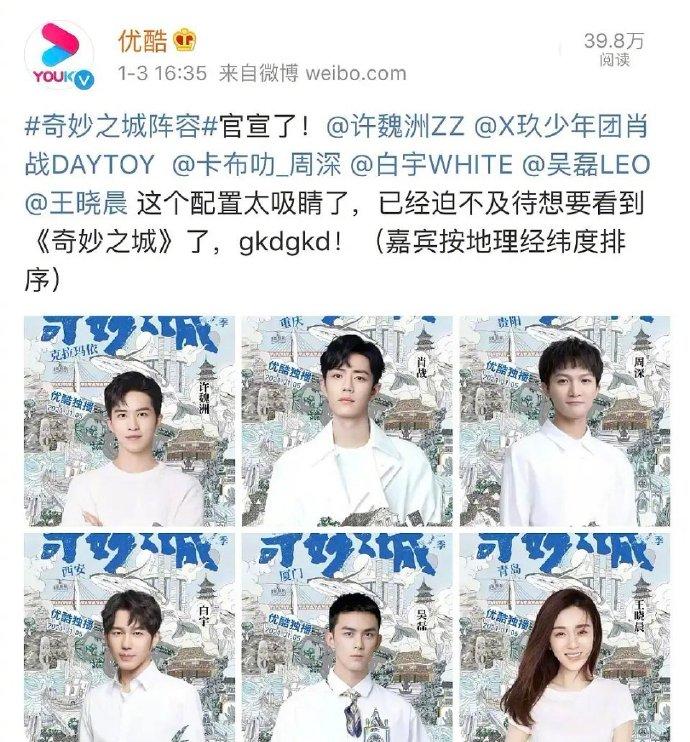View the 重庆 肖战 poster image
Viewport: 690px width, 742px height.
345,421
